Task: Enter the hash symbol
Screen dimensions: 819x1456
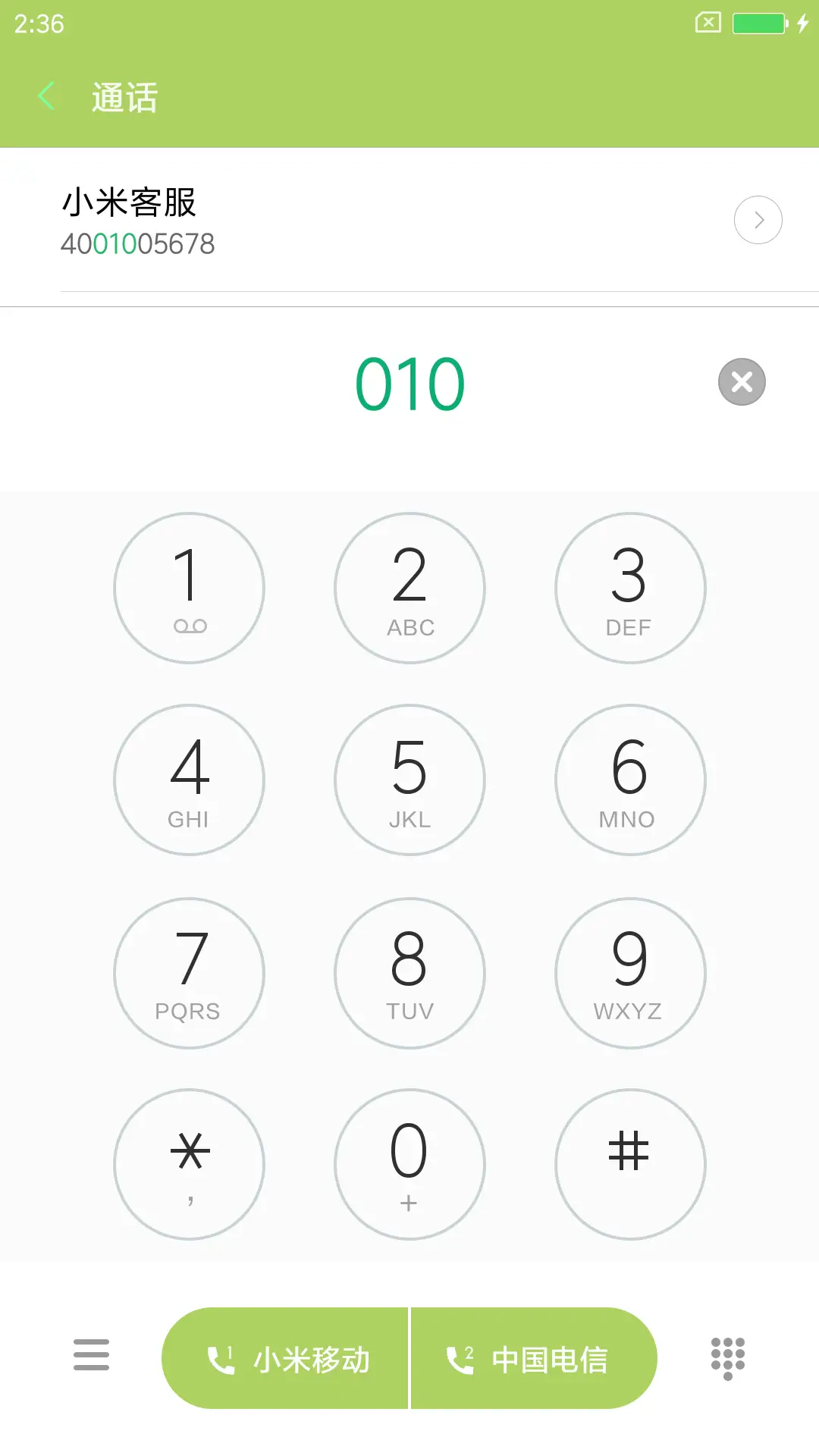Action: tap(630, 1165)
